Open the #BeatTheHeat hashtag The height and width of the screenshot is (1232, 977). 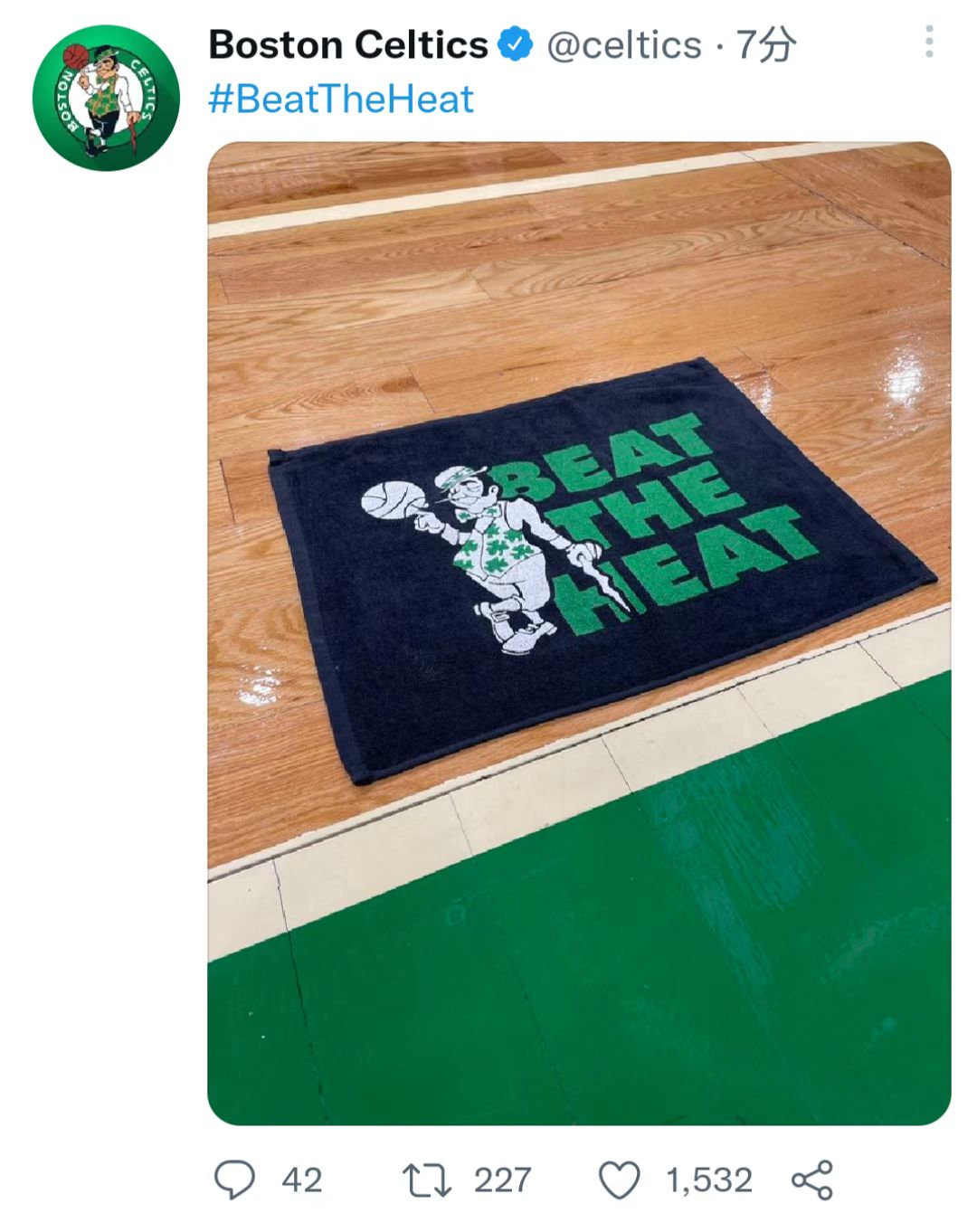341,100
